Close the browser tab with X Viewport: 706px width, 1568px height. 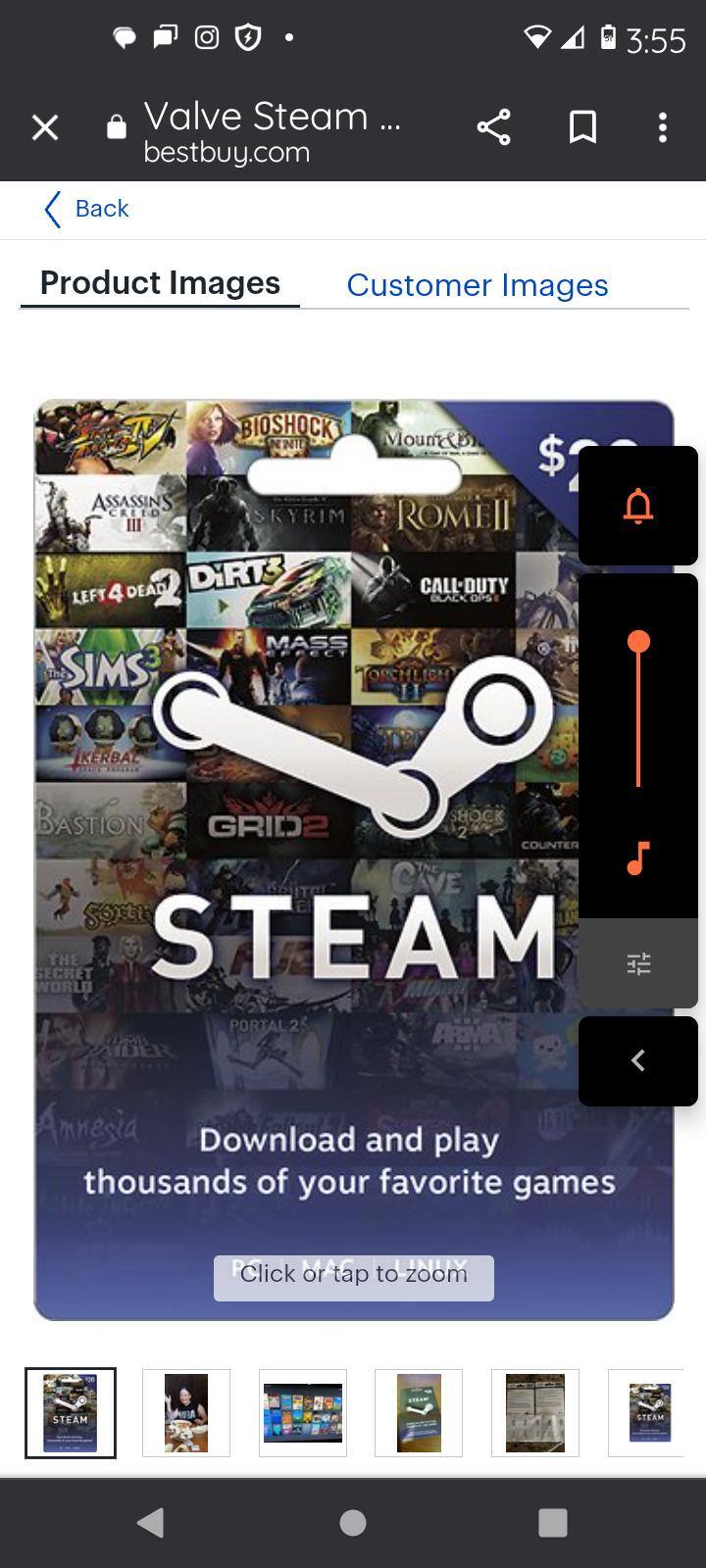click(45, 127)
